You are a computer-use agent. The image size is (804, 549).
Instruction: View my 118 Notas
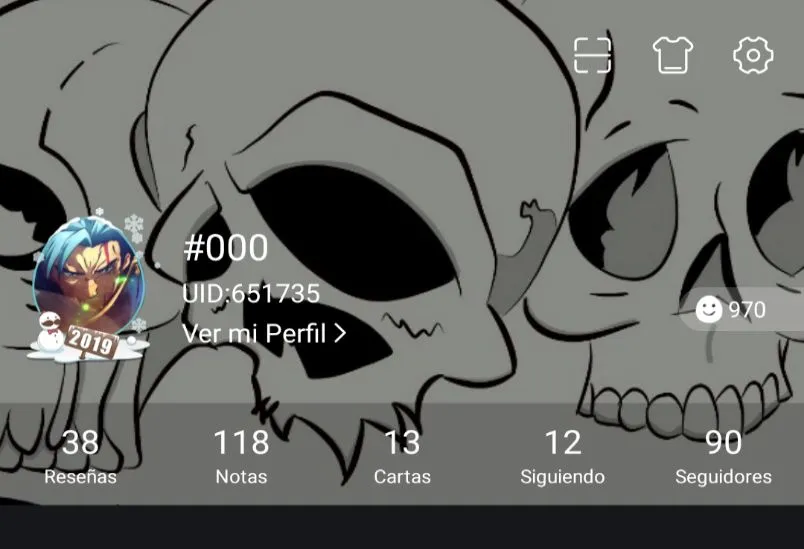241,456
